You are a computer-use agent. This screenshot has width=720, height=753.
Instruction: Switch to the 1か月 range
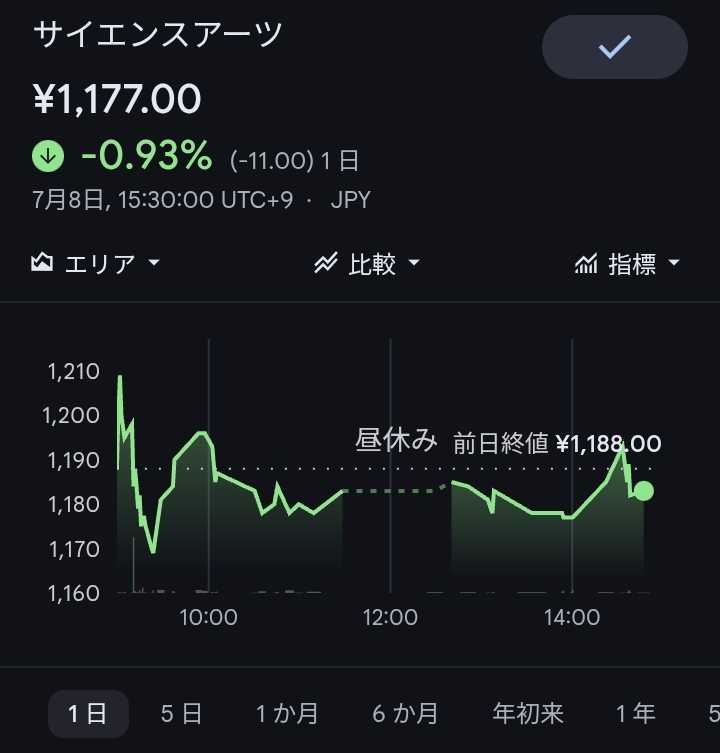coord(287,714)
